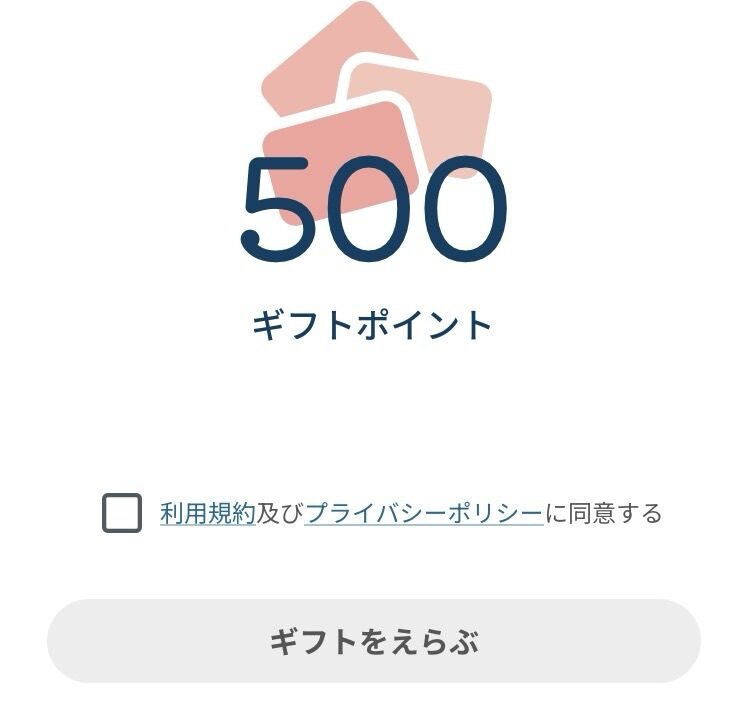Image resolution: width=738 pixels, height=720 pixels.
Task: Open the プライバシーポリシー link
Action: pos(424,514)
